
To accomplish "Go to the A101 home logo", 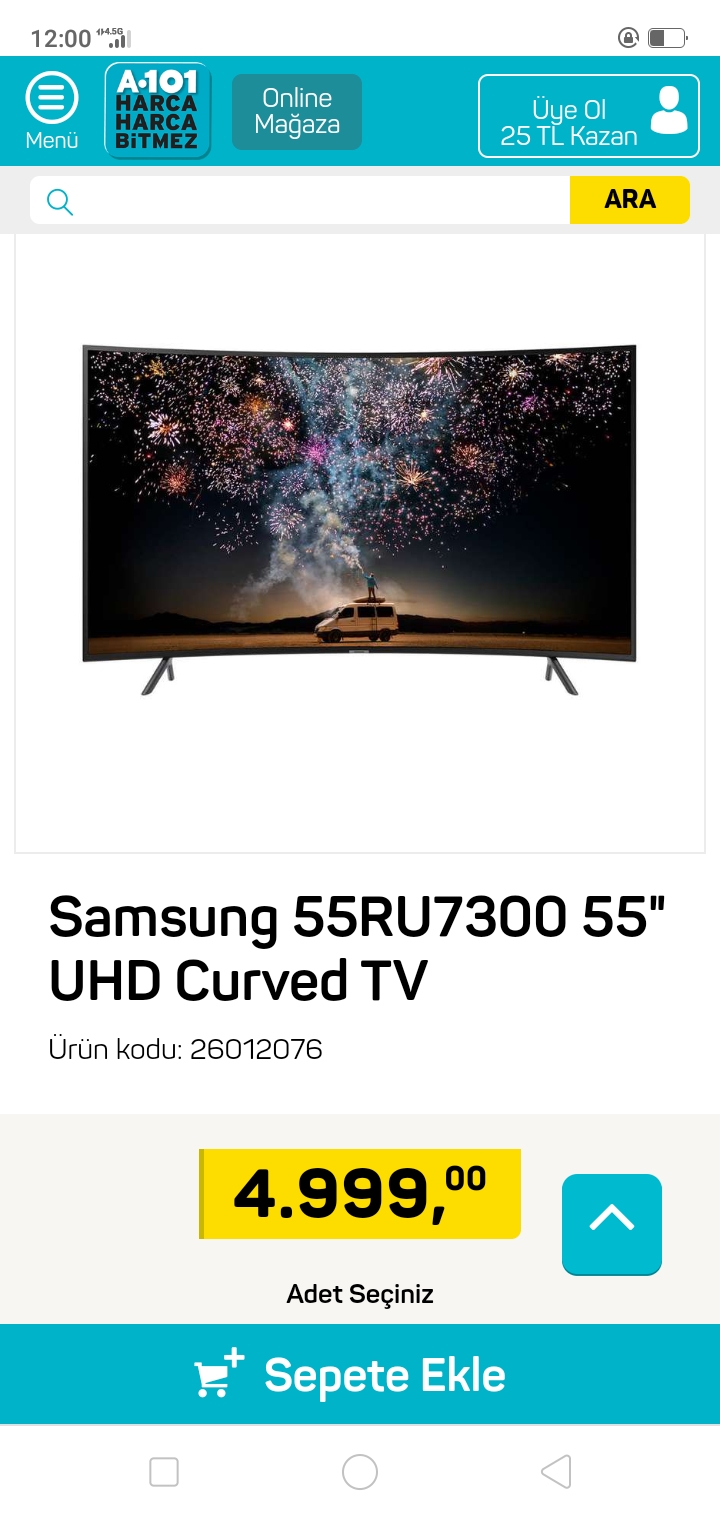I will (158, 111).
